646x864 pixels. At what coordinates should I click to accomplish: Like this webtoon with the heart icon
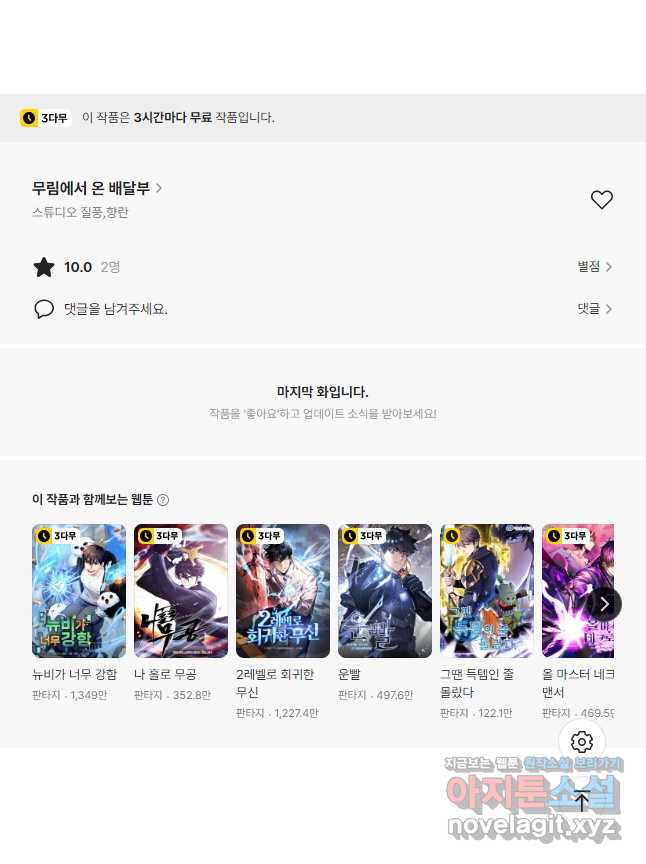pyautogui.click(x=601, y=200)
